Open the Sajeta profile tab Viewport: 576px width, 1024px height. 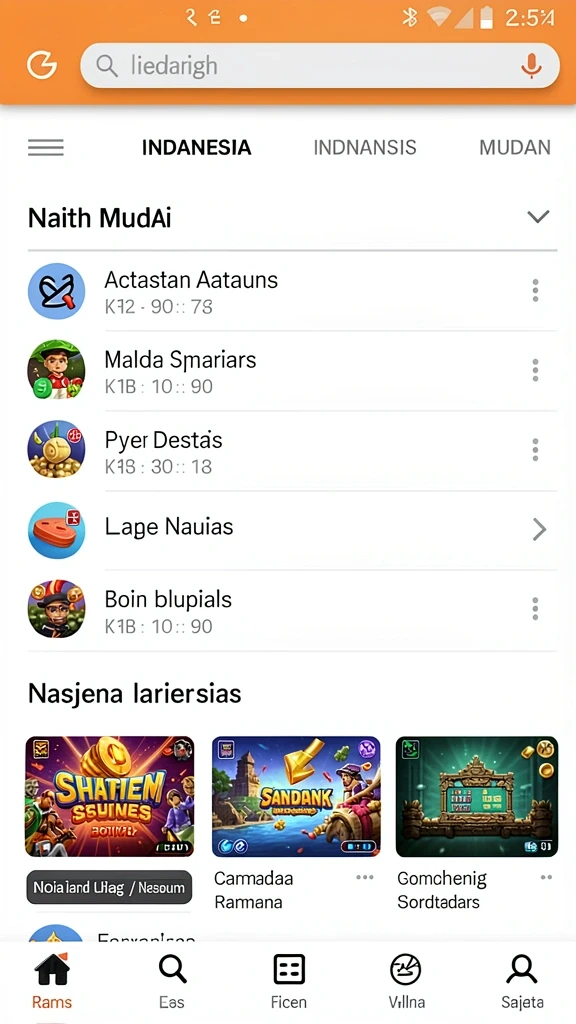522,982
